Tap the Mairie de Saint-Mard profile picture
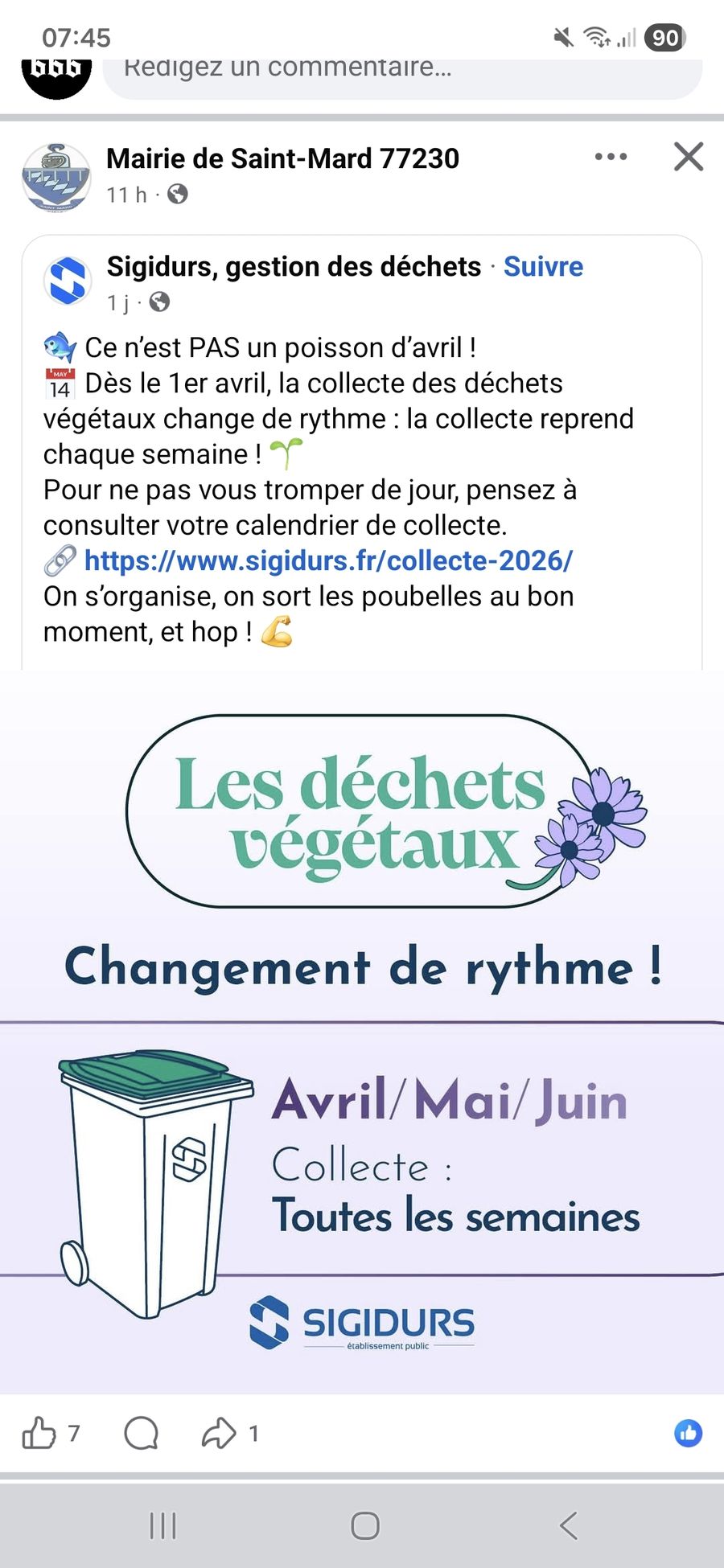Viewport: 724px width, 1568px height. (x=56, y=178)
